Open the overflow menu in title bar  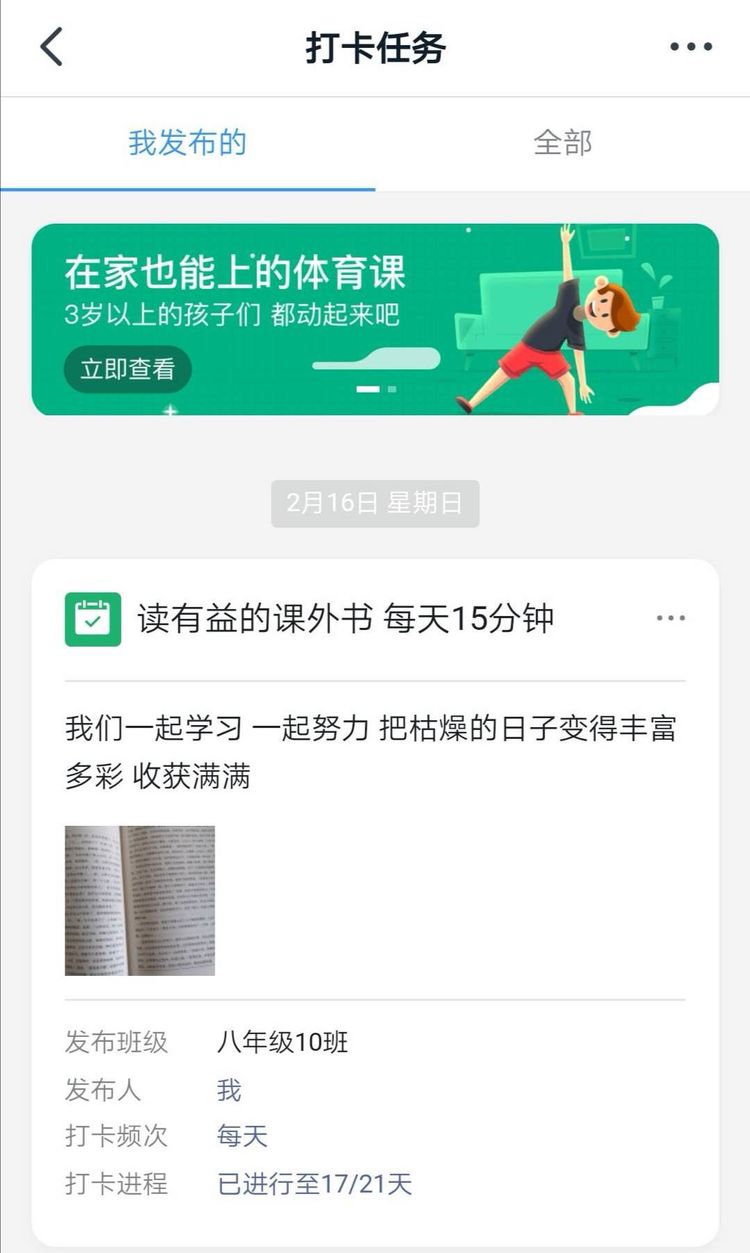click(x=691, y=47)
